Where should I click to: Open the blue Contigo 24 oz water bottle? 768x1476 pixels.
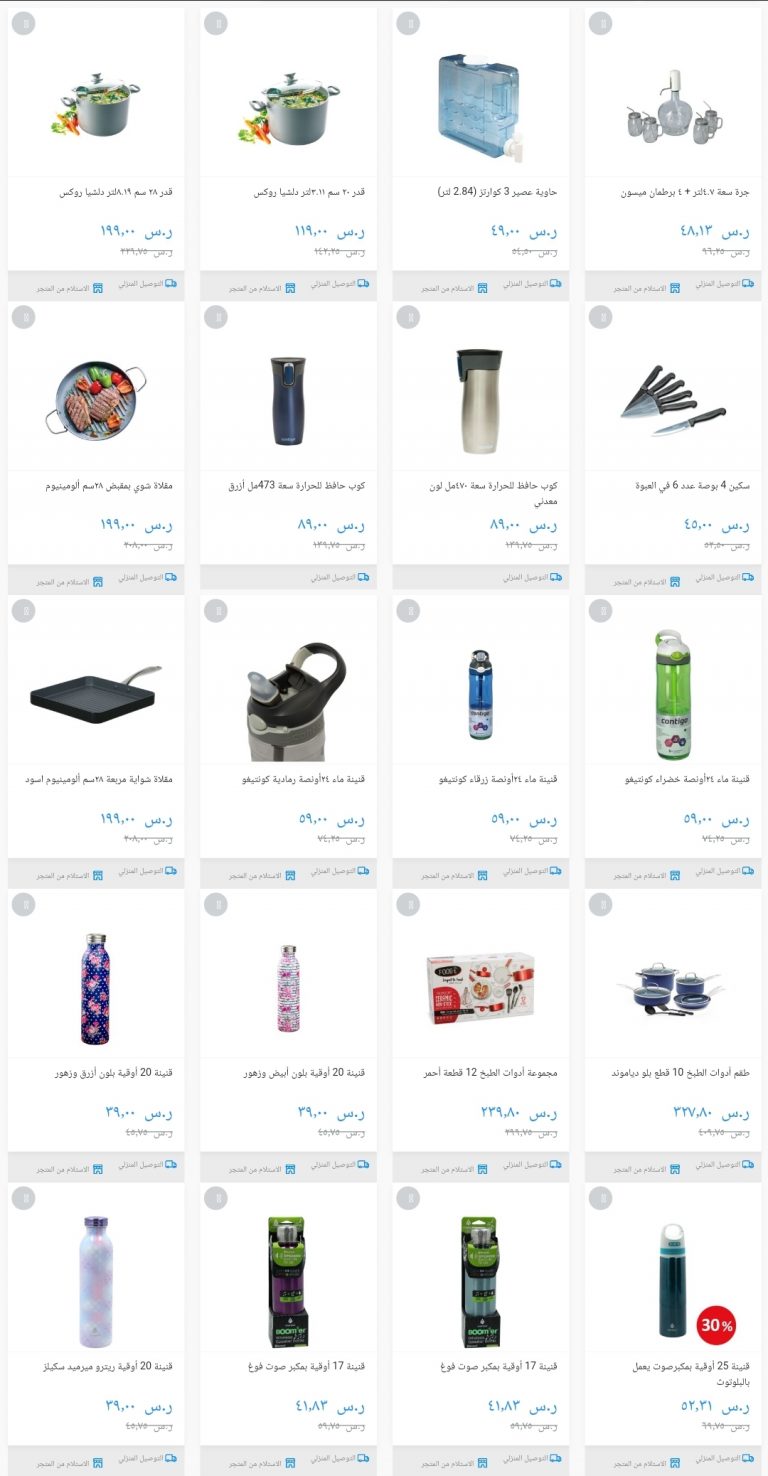click(x=480, y=740)
